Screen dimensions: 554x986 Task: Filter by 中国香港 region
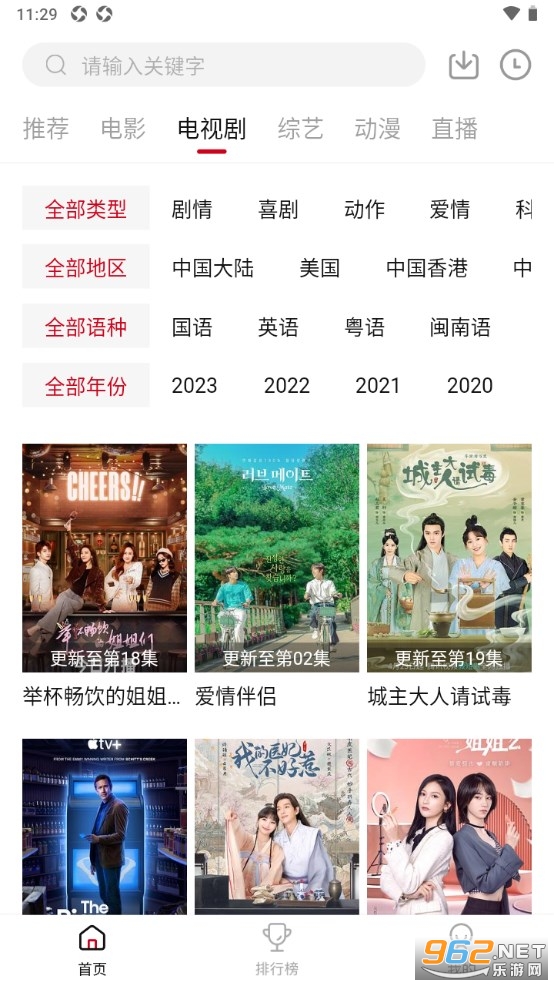[427, 268]
